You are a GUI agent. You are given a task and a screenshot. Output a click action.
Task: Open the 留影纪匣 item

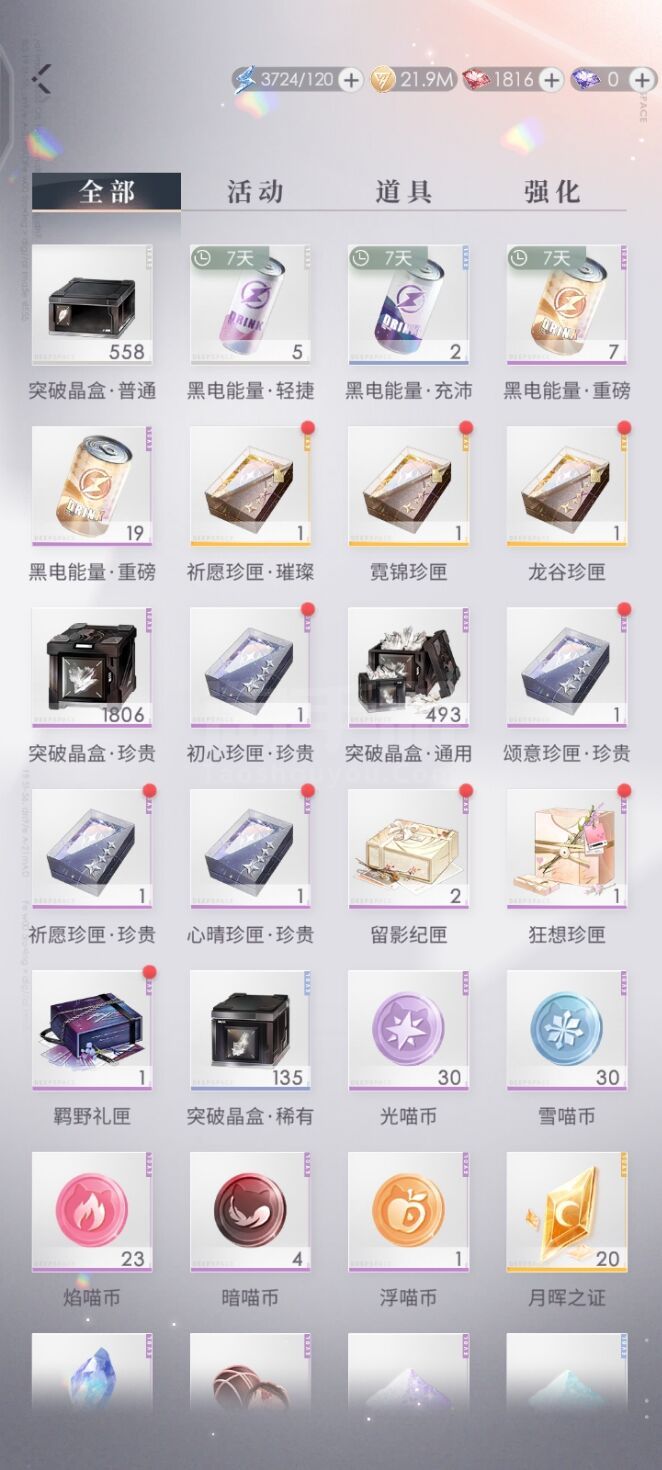[x=408, y=850]
